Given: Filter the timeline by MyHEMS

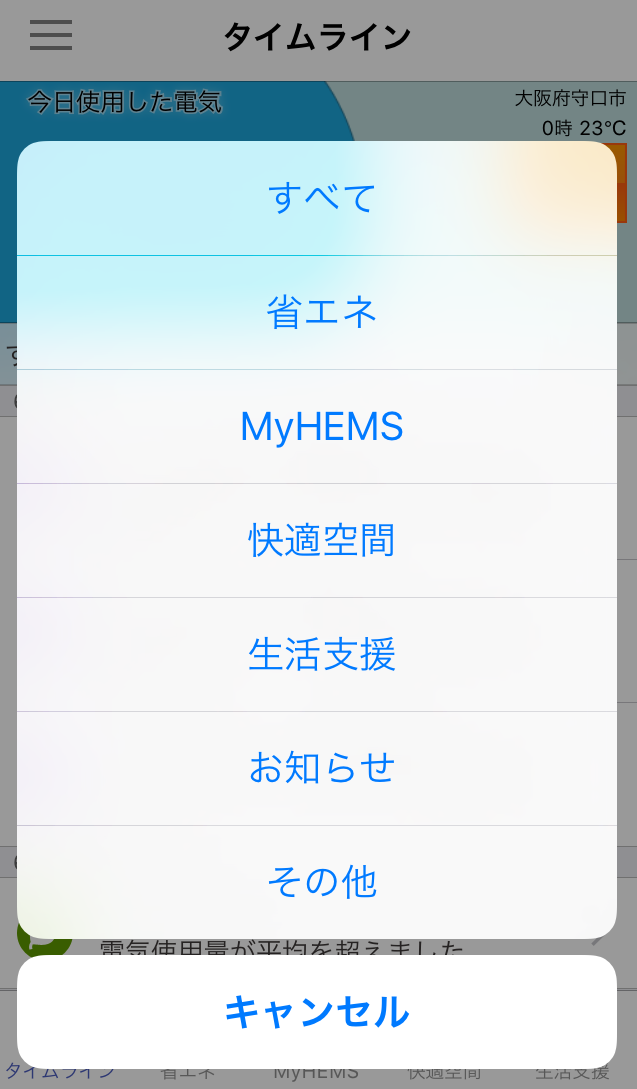Looking at the screenshot, I should pyautogui.click(x=321, y=427).
